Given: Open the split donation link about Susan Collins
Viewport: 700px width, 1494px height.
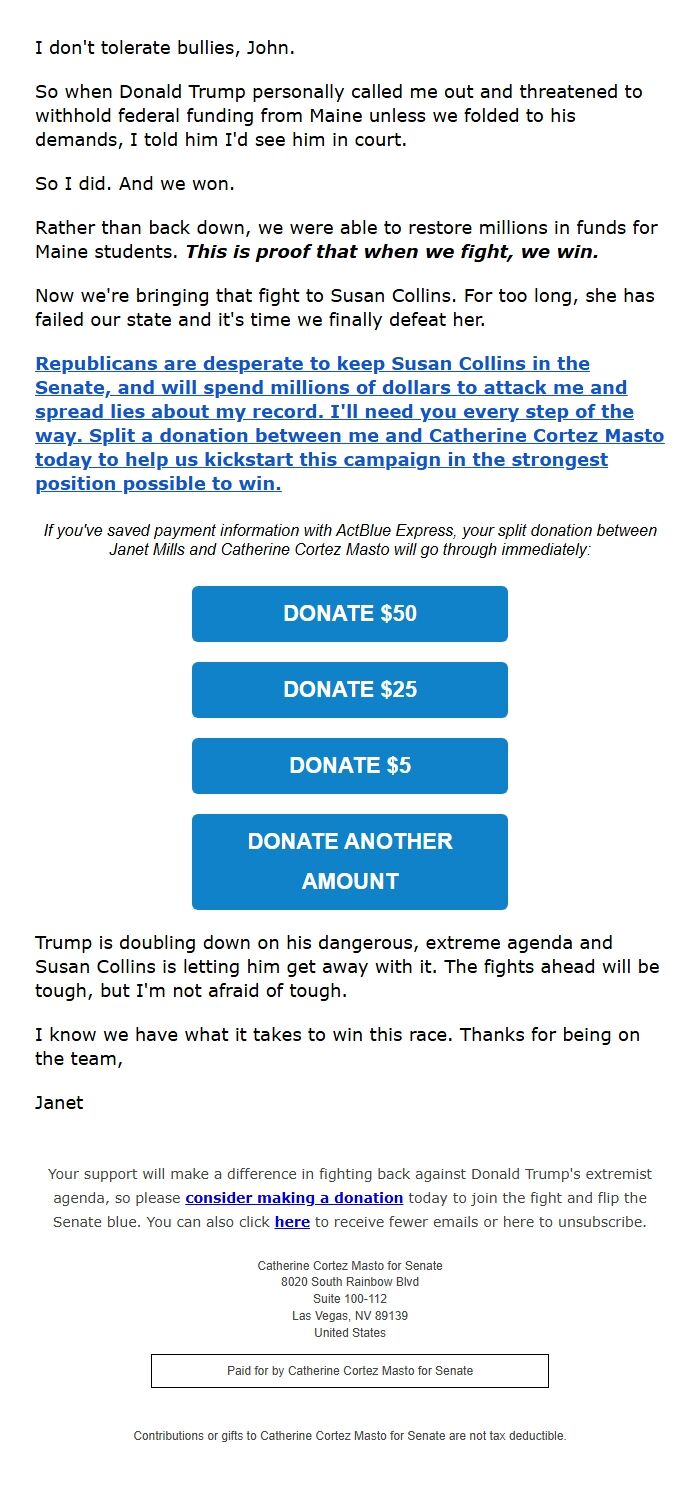Looking at the screenshot, I should 349,424.
